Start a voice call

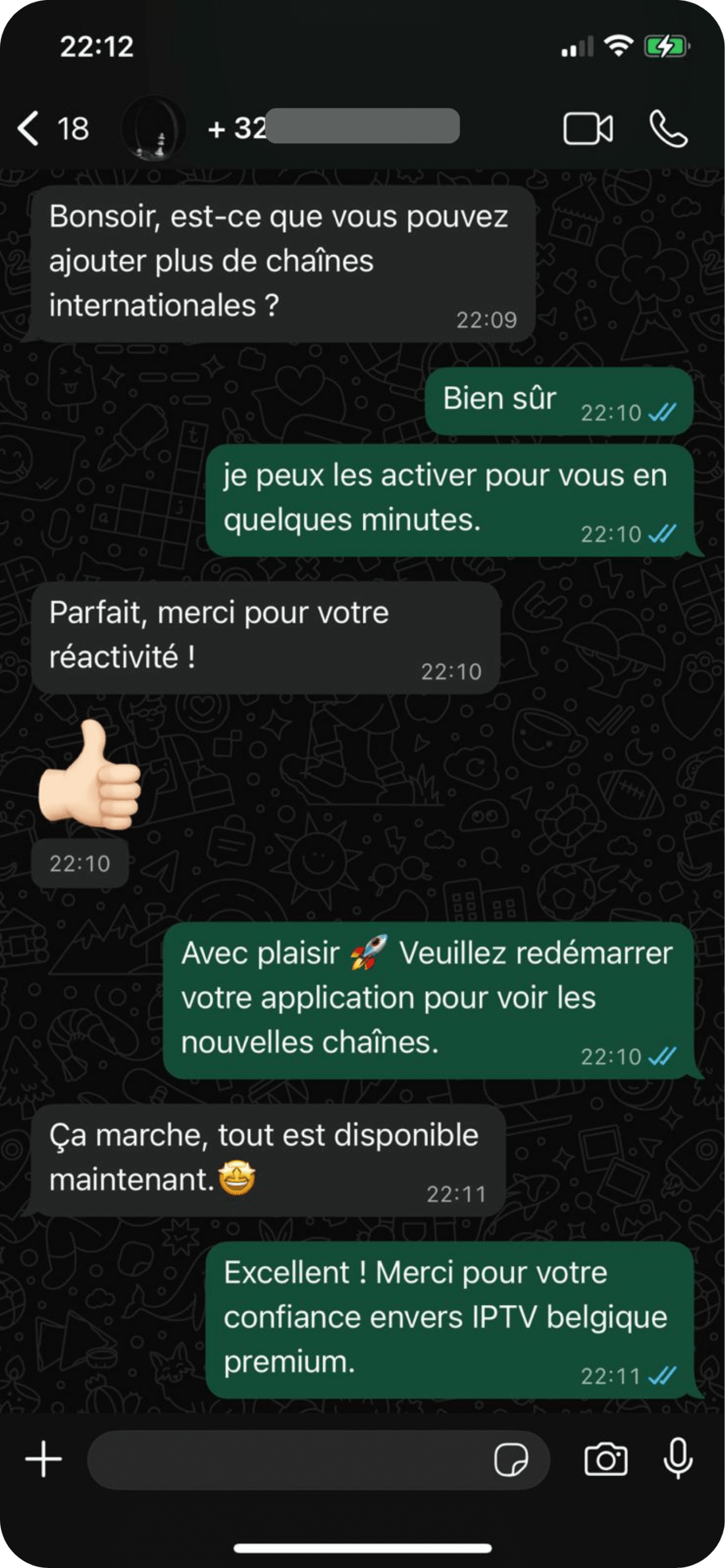tap(668, 129)
